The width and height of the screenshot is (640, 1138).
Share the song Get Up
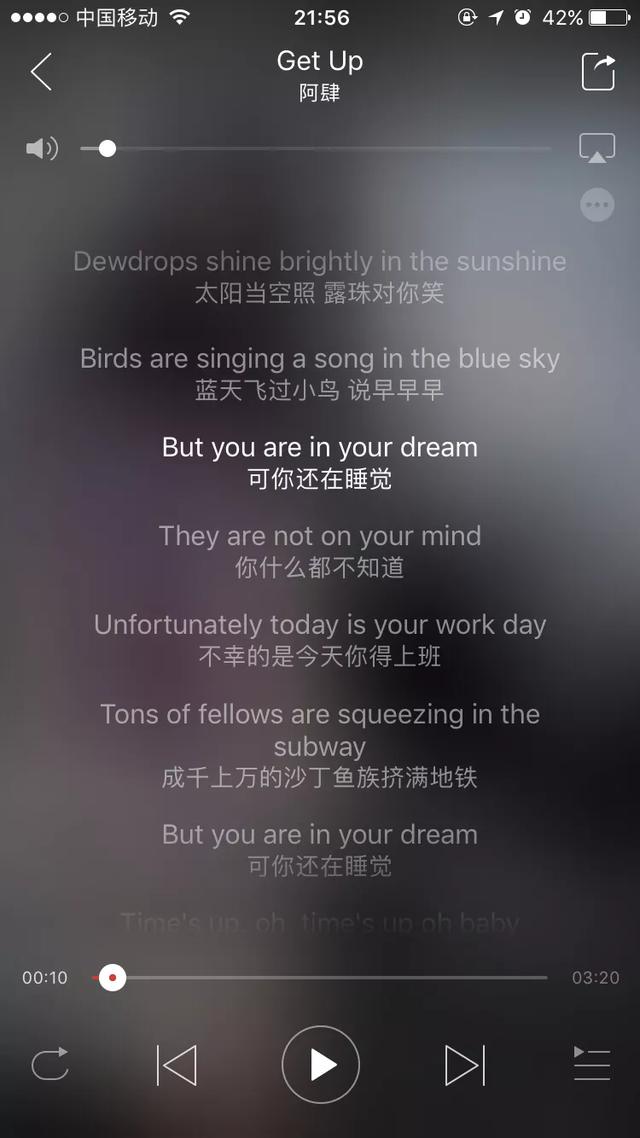598,72
